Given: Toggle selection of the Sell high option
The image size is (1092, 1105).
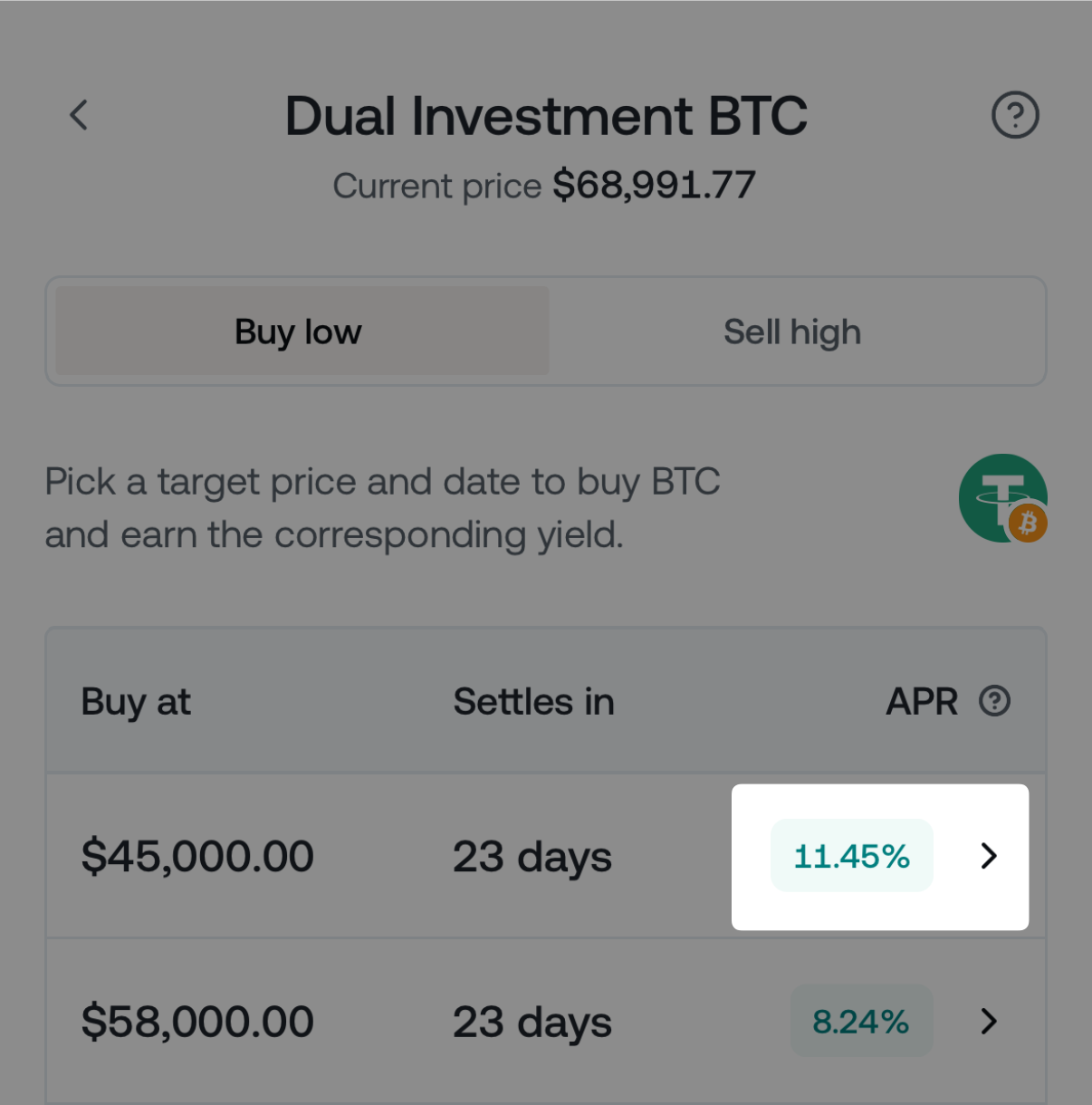Looking at the screenshot, I should (791, 331).
